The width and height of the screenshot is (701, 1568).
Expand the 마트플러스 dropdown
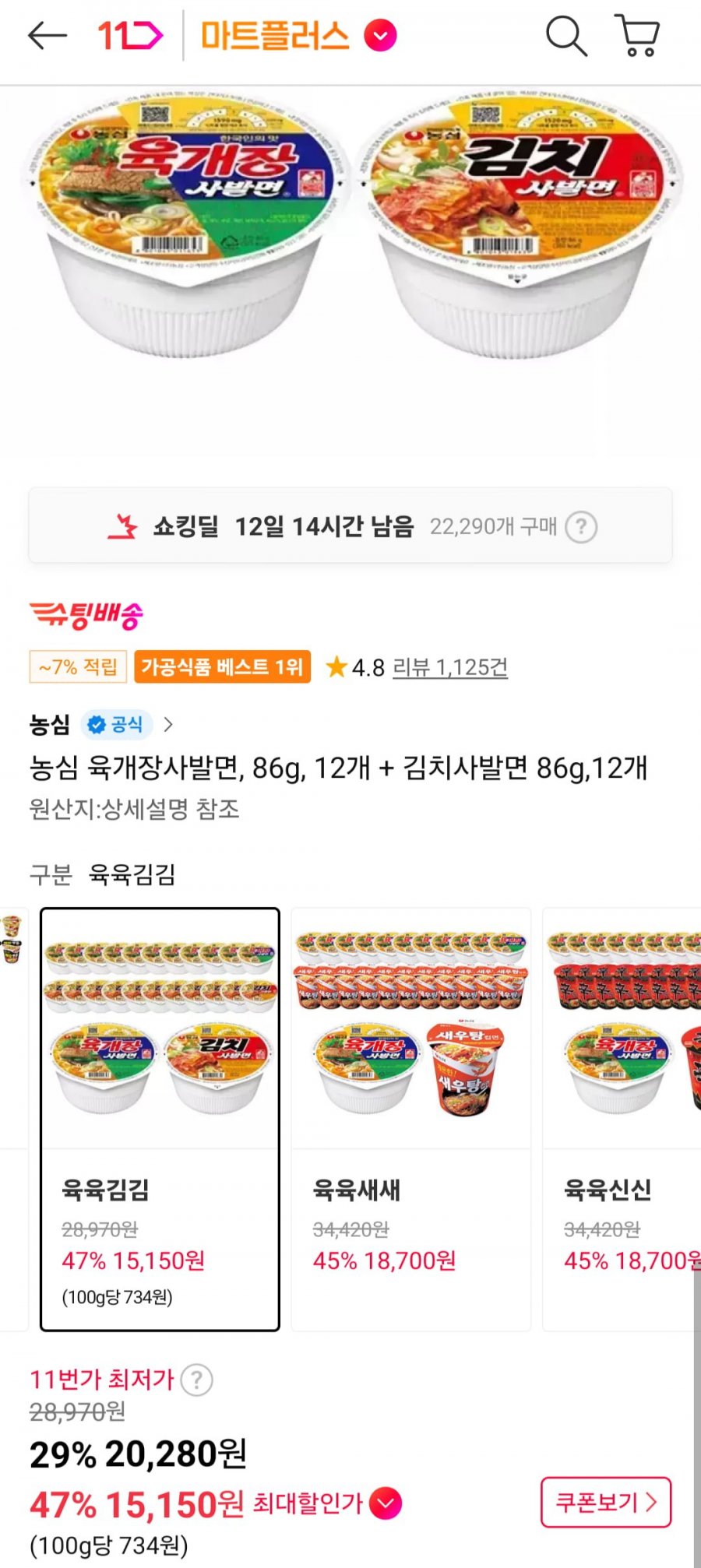click(x=380, y=36)
